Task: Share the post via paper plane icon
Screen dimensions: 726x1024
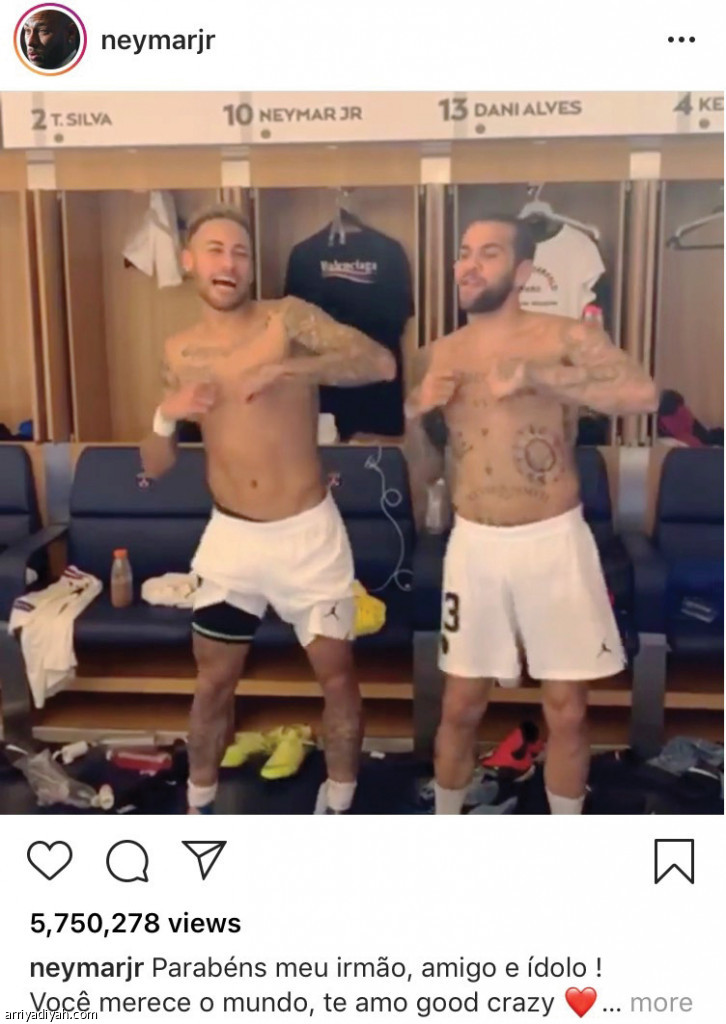Action: (x=203, y=859)
